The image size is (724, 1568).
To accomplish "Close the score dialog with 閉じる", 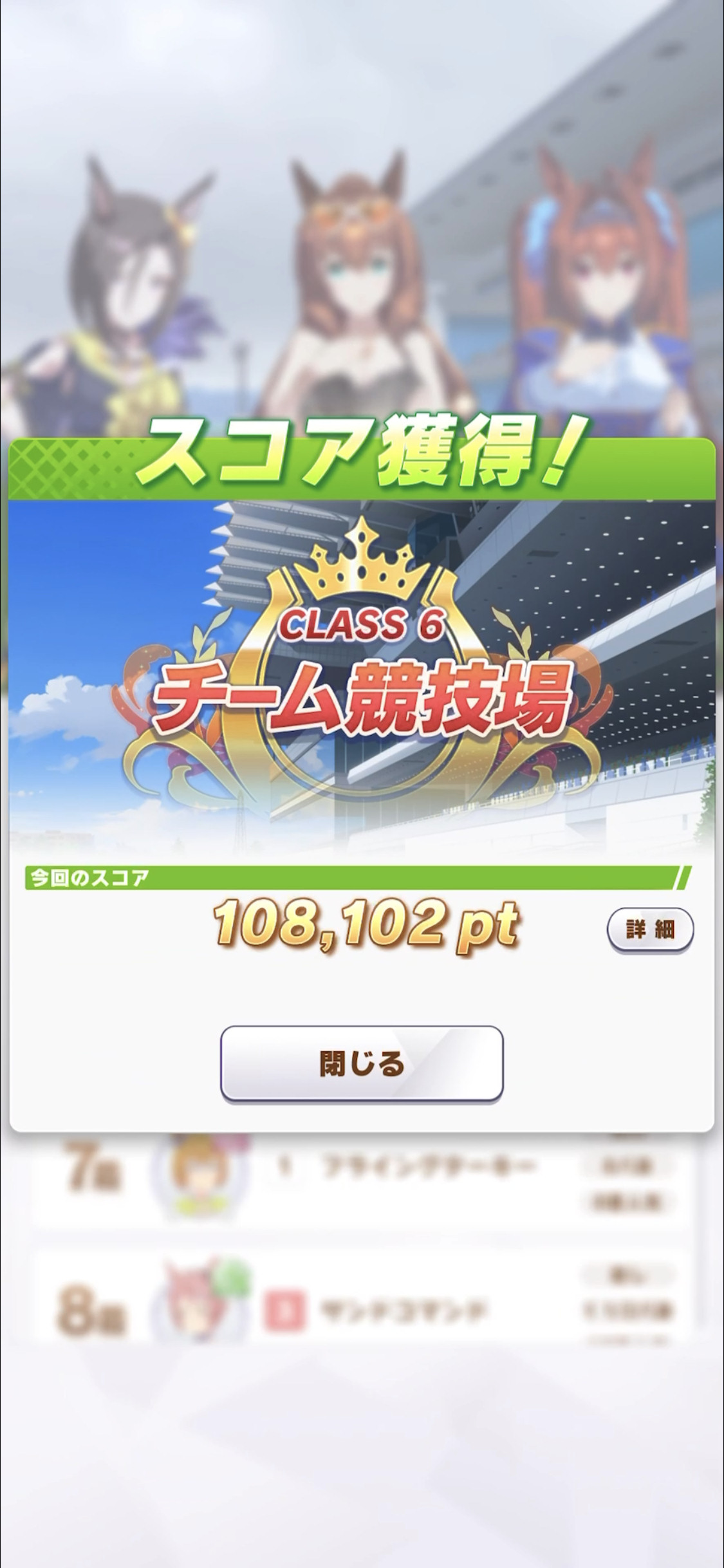I will coord(362,1063).
